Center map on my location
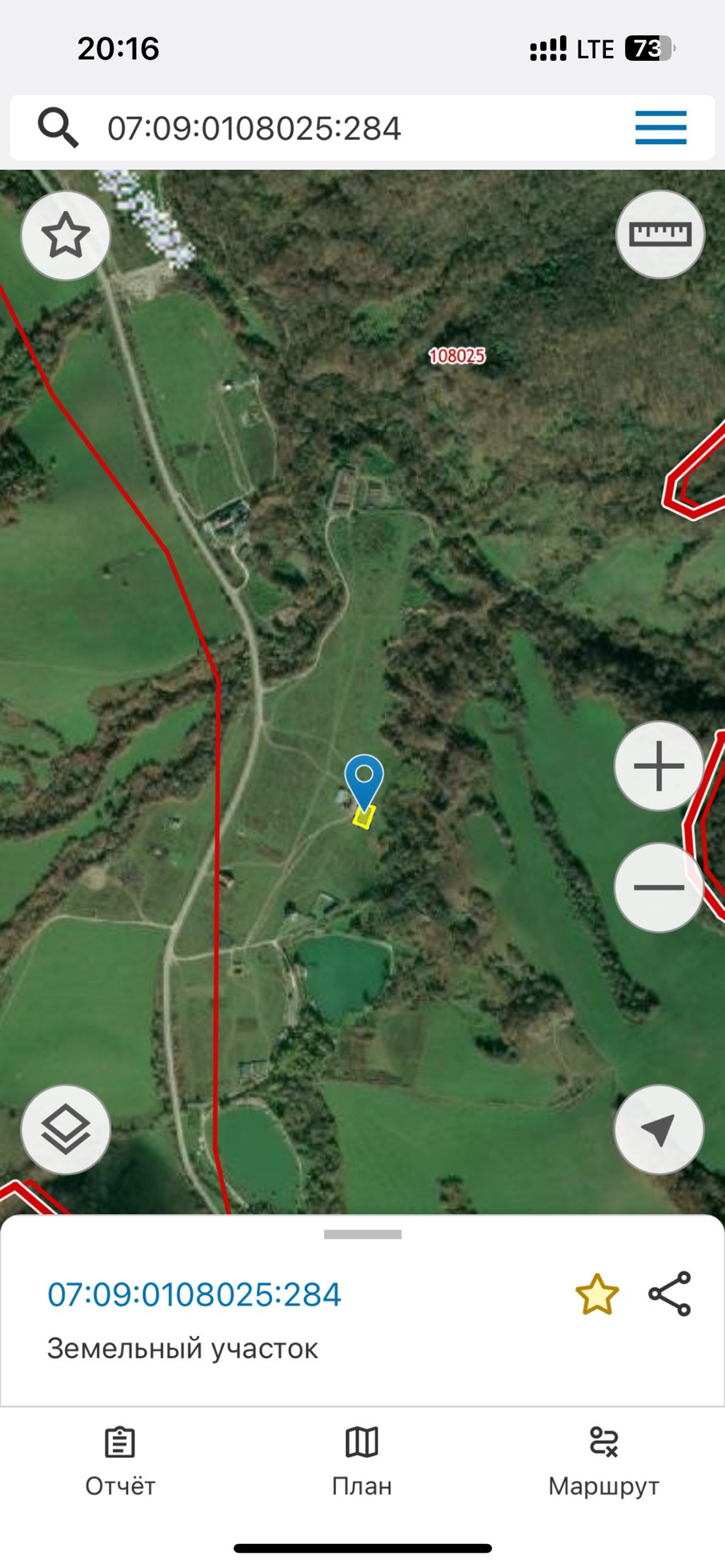Screen dimensions: 725x1568 (659, 1129)
